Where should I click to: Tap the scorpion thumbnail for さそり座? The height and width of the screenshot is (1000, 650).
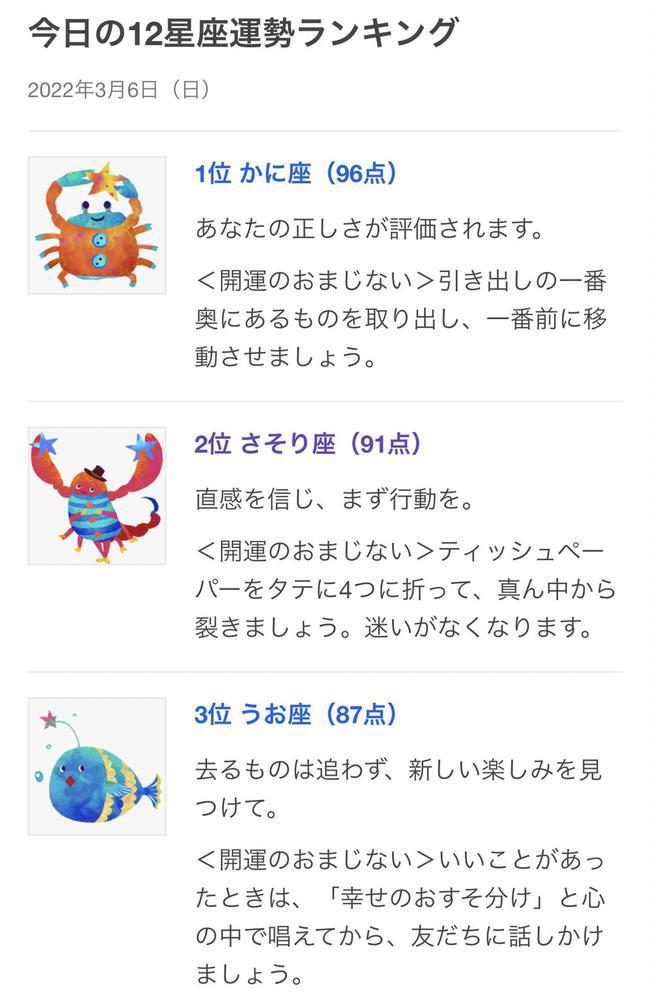[x=97, y=496]
